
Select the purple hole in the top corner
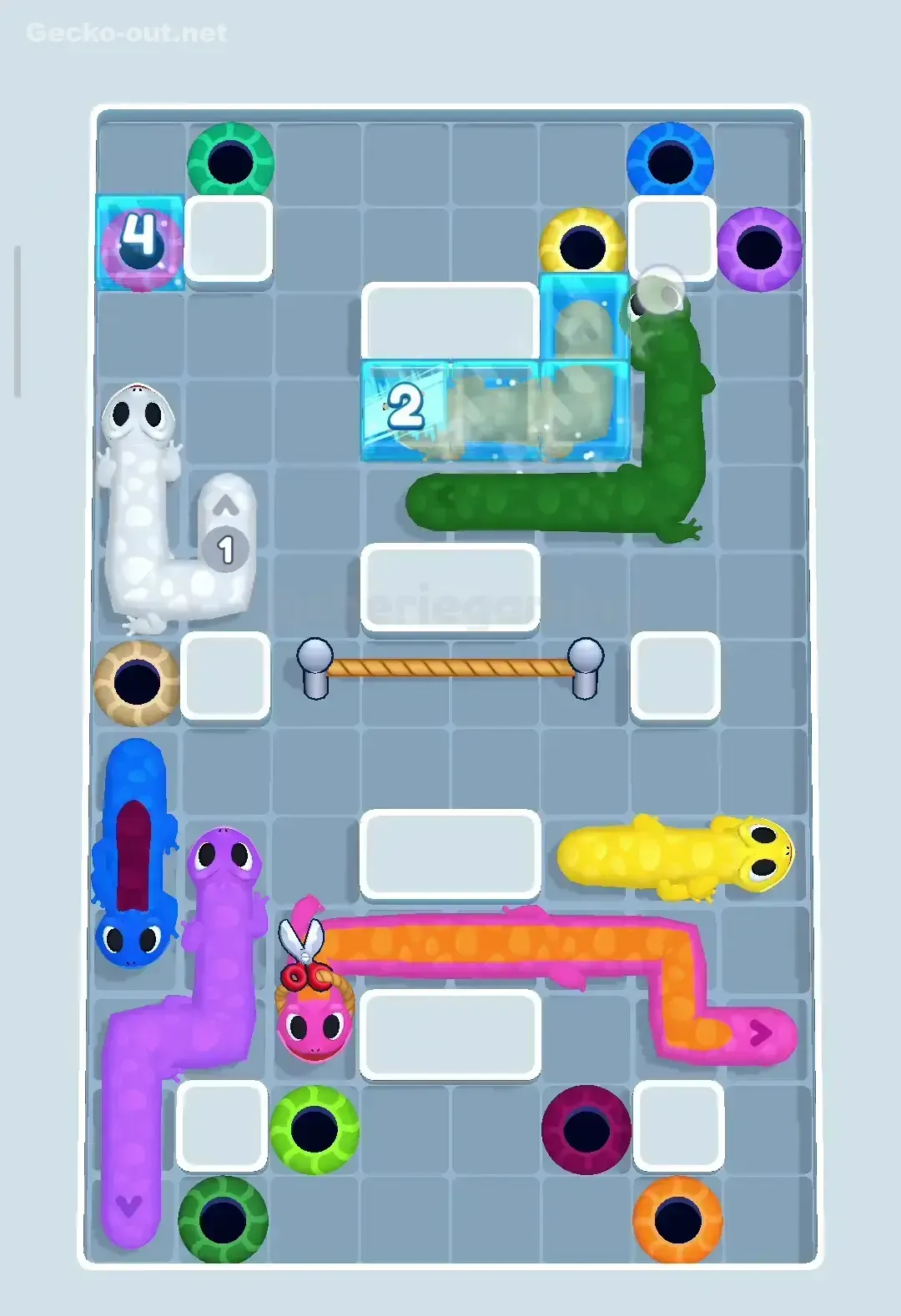point(761,245)
